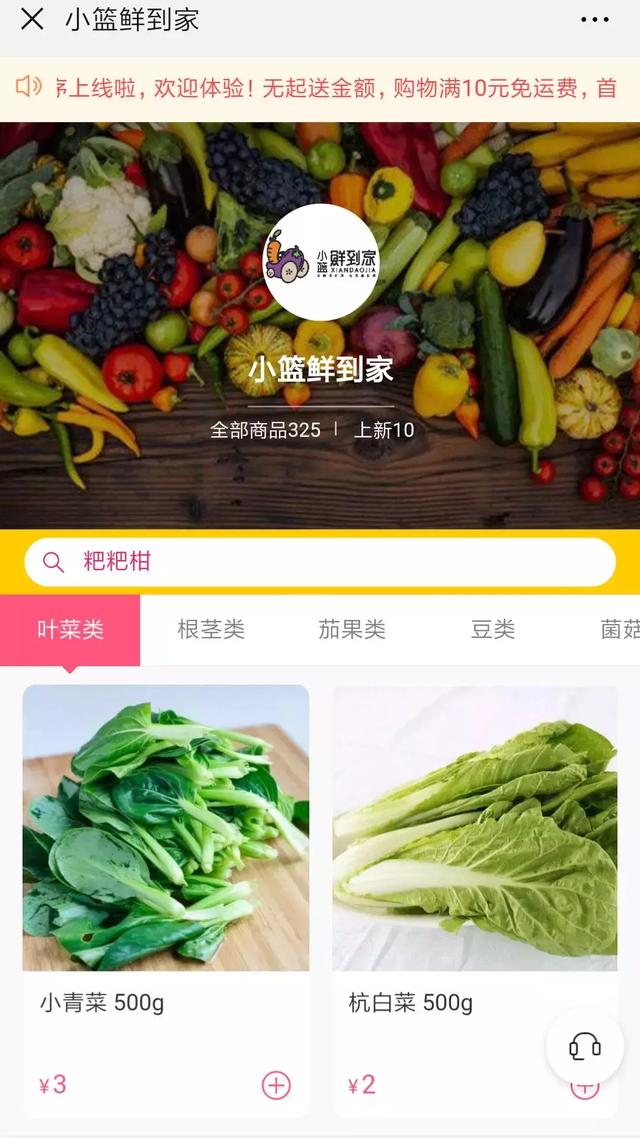Close the 小篮鲜到家 mini program page

32,19
